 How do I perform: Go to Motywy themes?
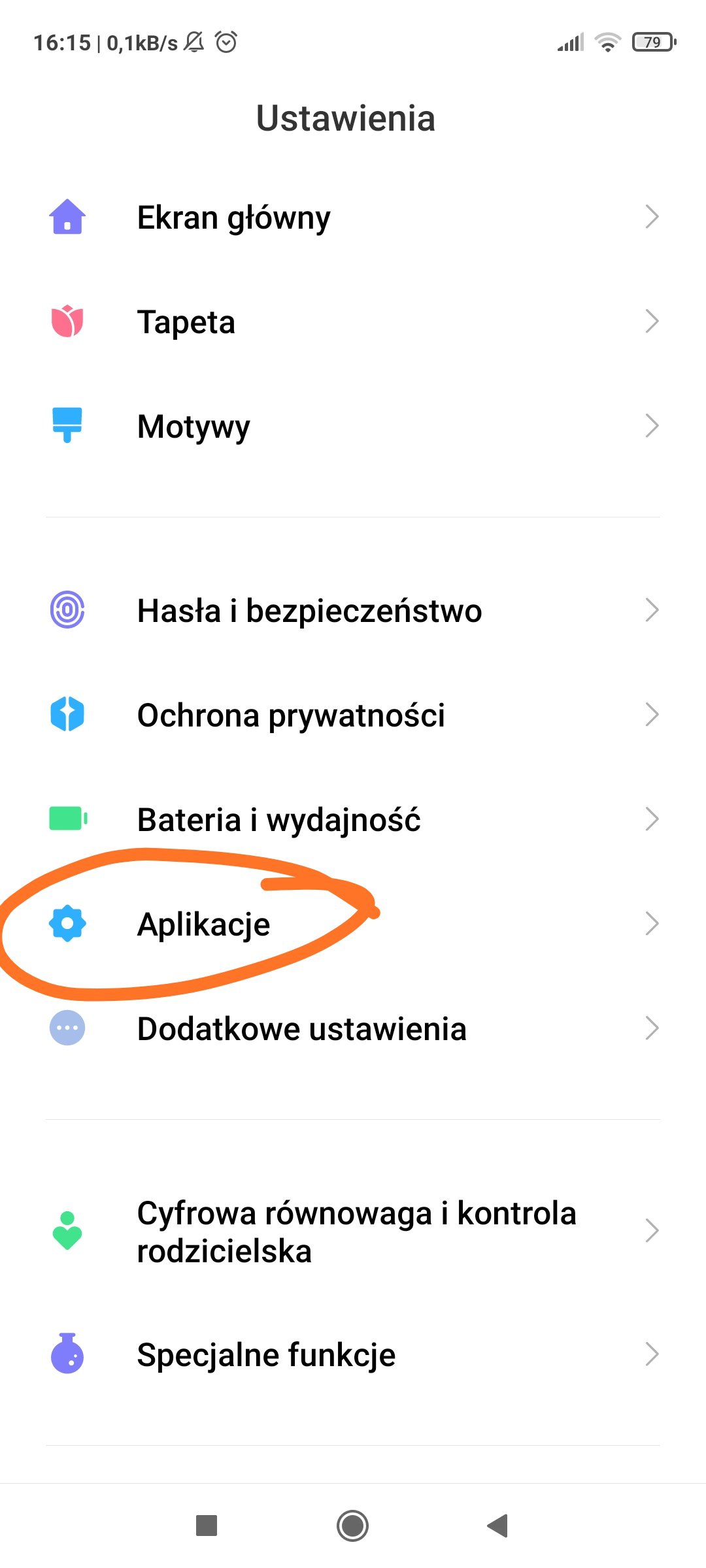pos(353,426)
